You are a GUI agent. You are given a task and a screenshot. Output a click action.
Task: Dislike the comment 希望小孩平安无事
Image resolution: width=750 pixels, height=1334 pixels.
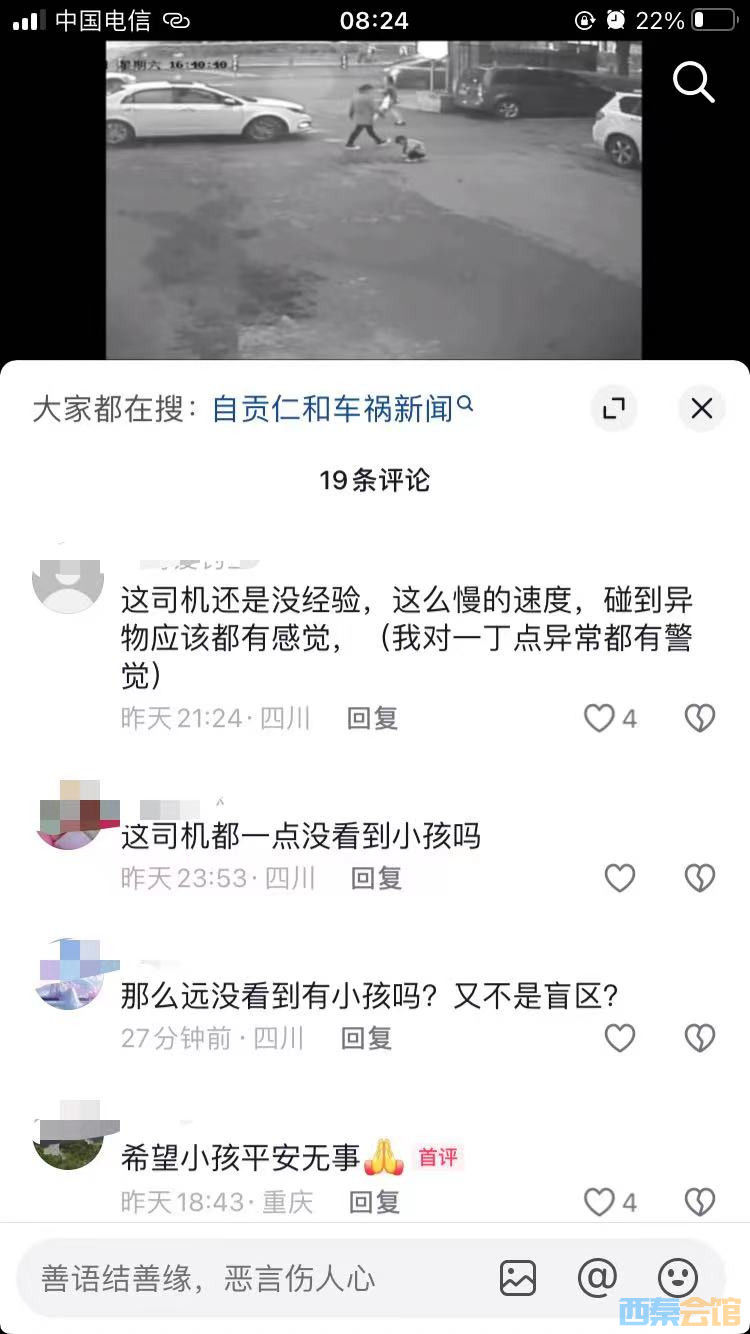(x=699, y=1201)
